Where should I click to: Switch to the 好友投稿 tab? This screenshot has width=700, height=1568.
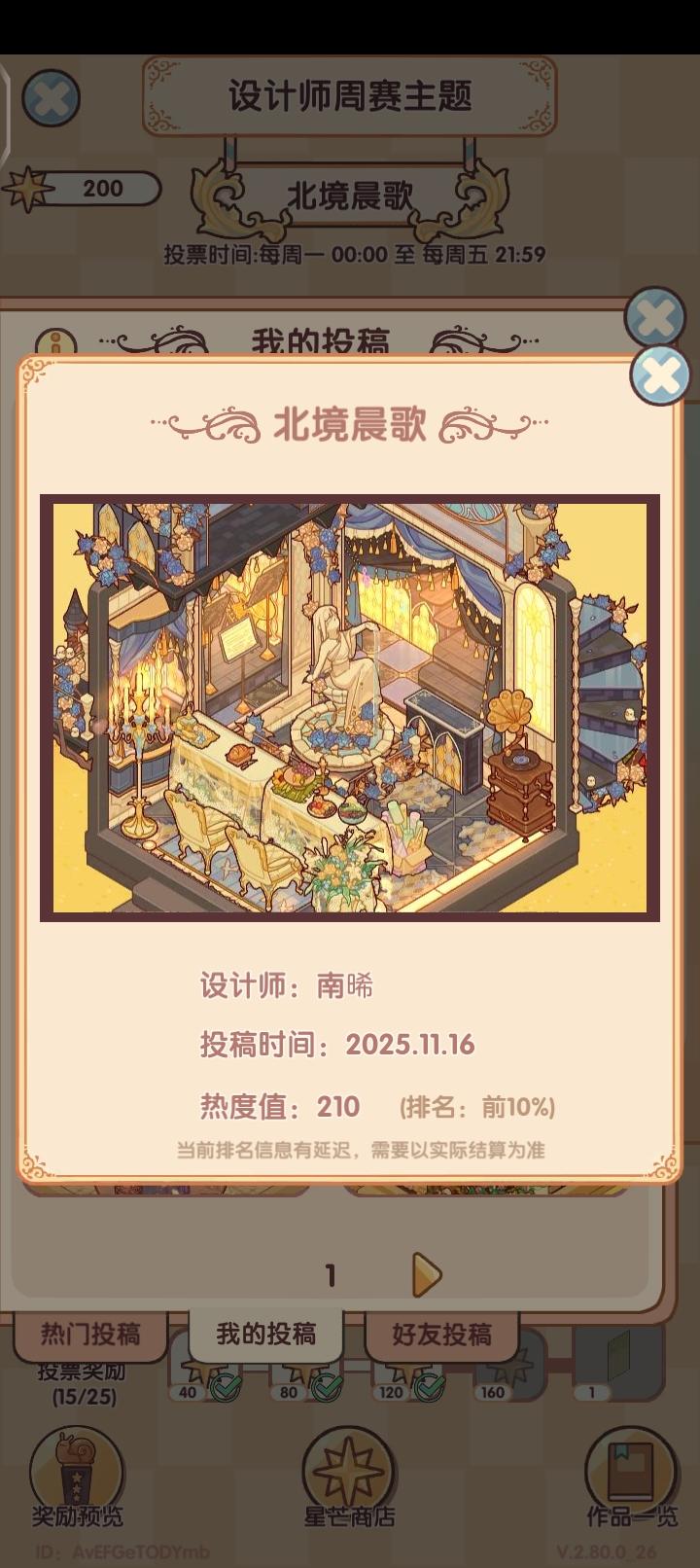pyautogui.click(x=442, y=1335)
